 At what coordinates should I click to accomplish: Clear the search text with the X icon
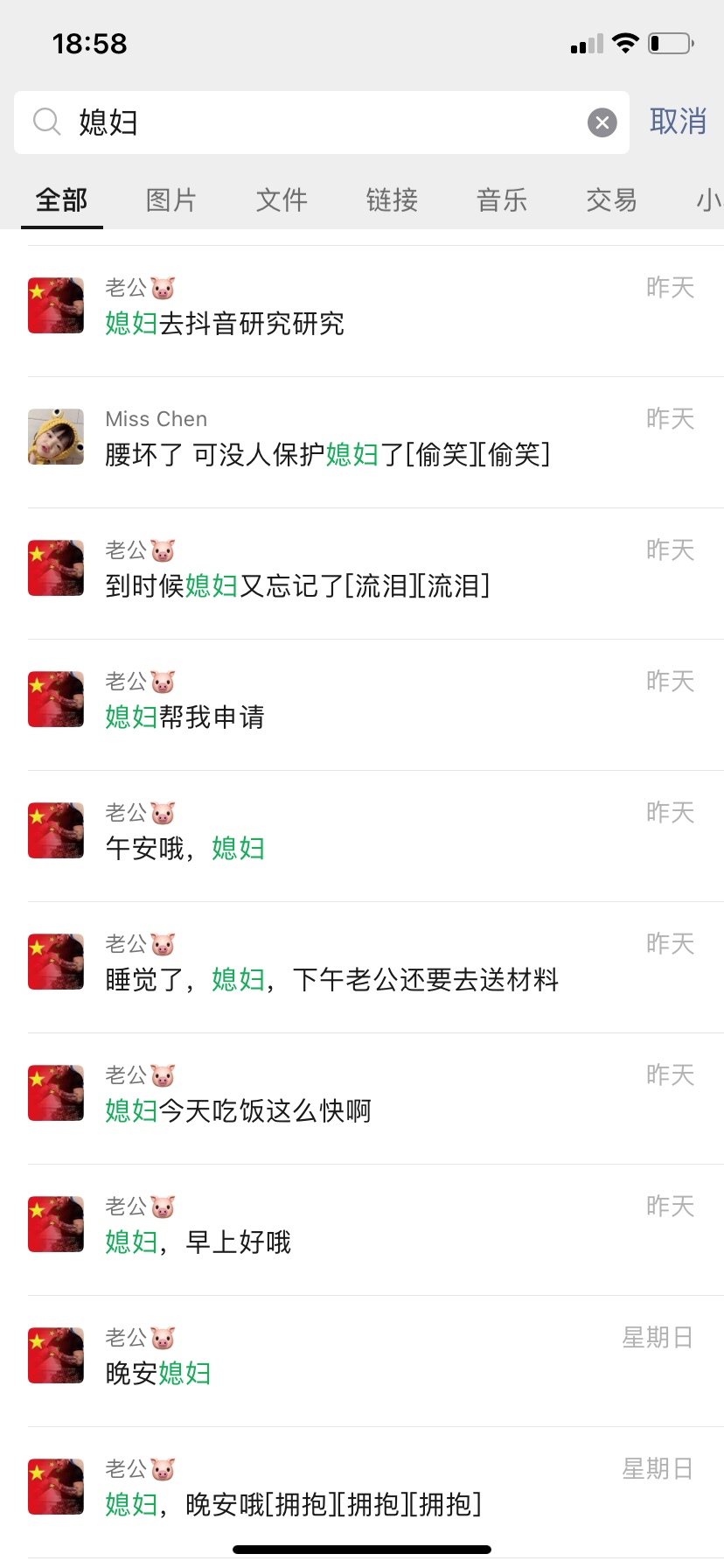[x=602, y=122]
